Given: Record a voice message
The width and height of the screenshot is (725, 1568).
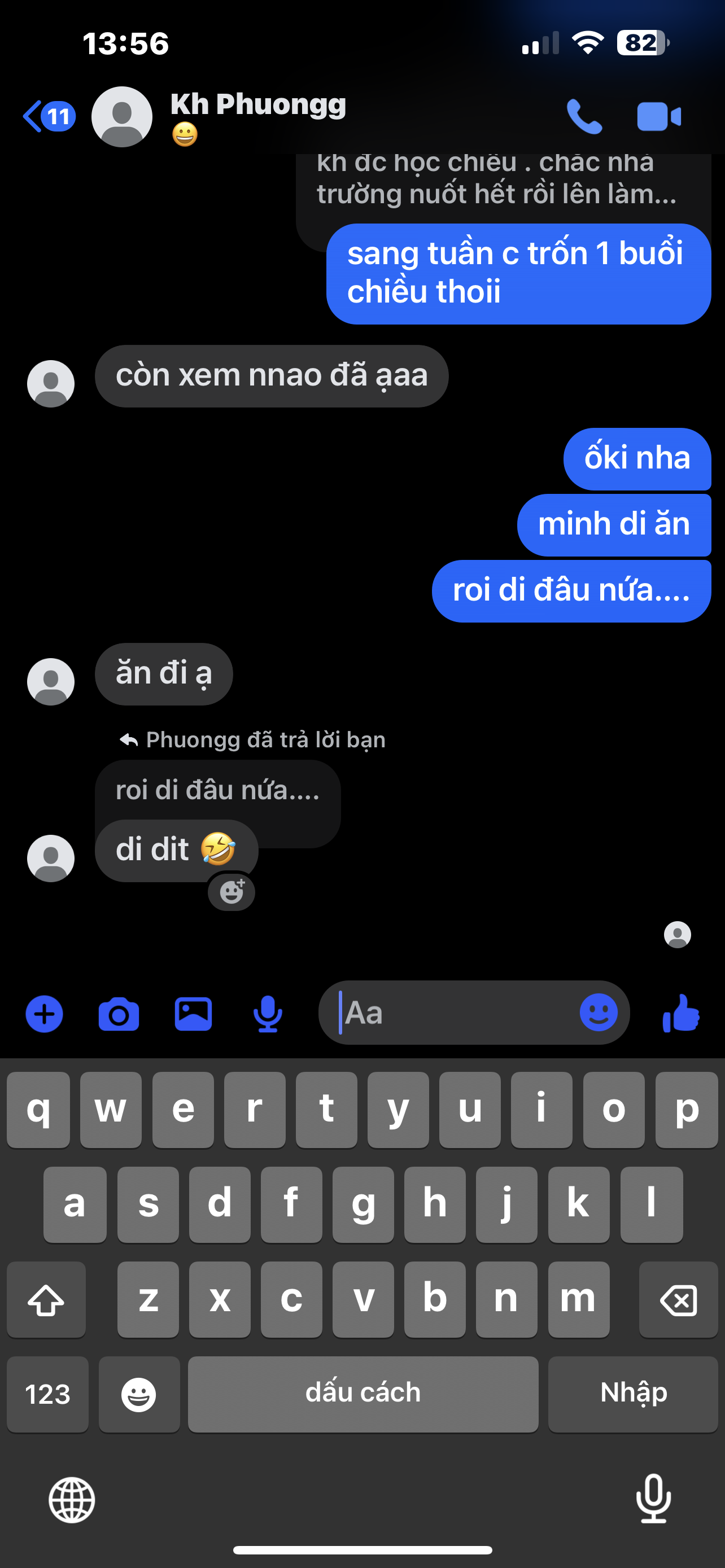Looking at the screenshot, I should tap(267, 1014).
